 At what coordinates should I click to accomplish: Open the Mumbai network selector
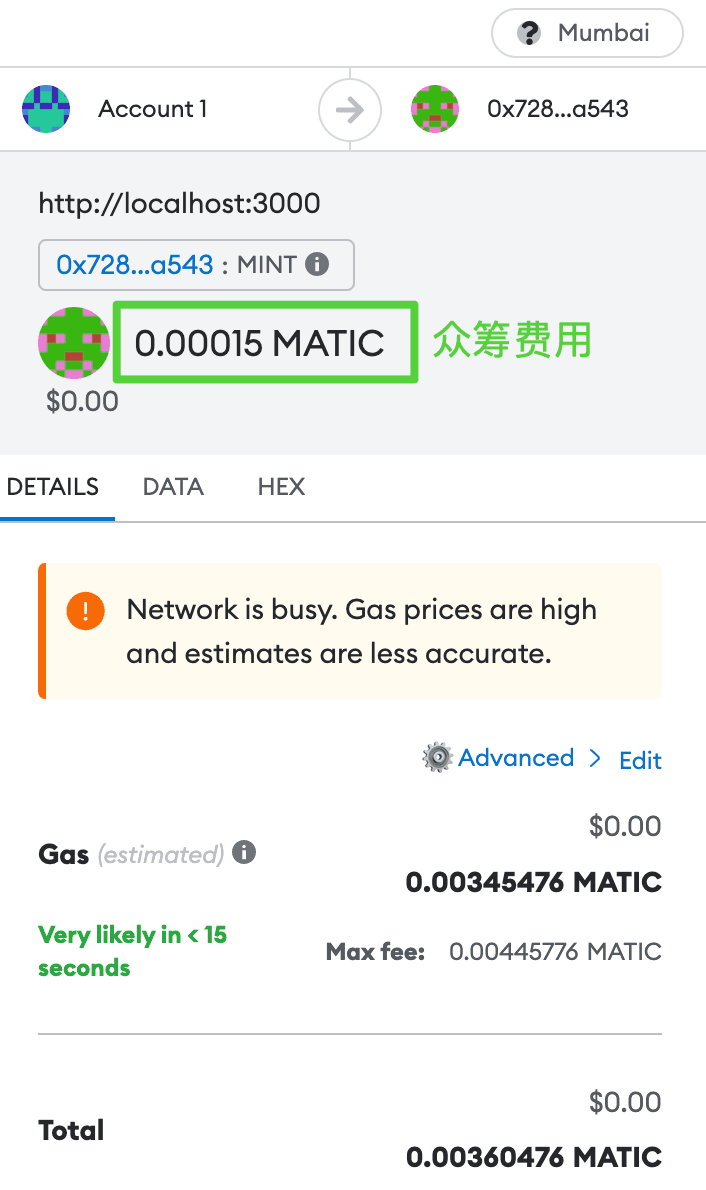coord(587,33)
